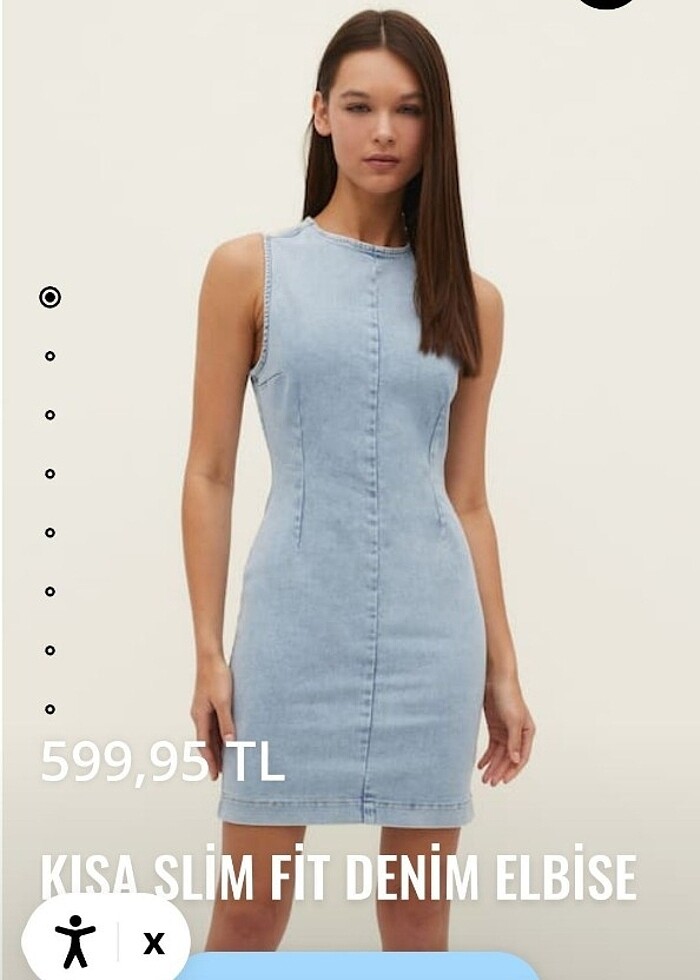Dismiss the accessibility widget with x

(153, 942)
